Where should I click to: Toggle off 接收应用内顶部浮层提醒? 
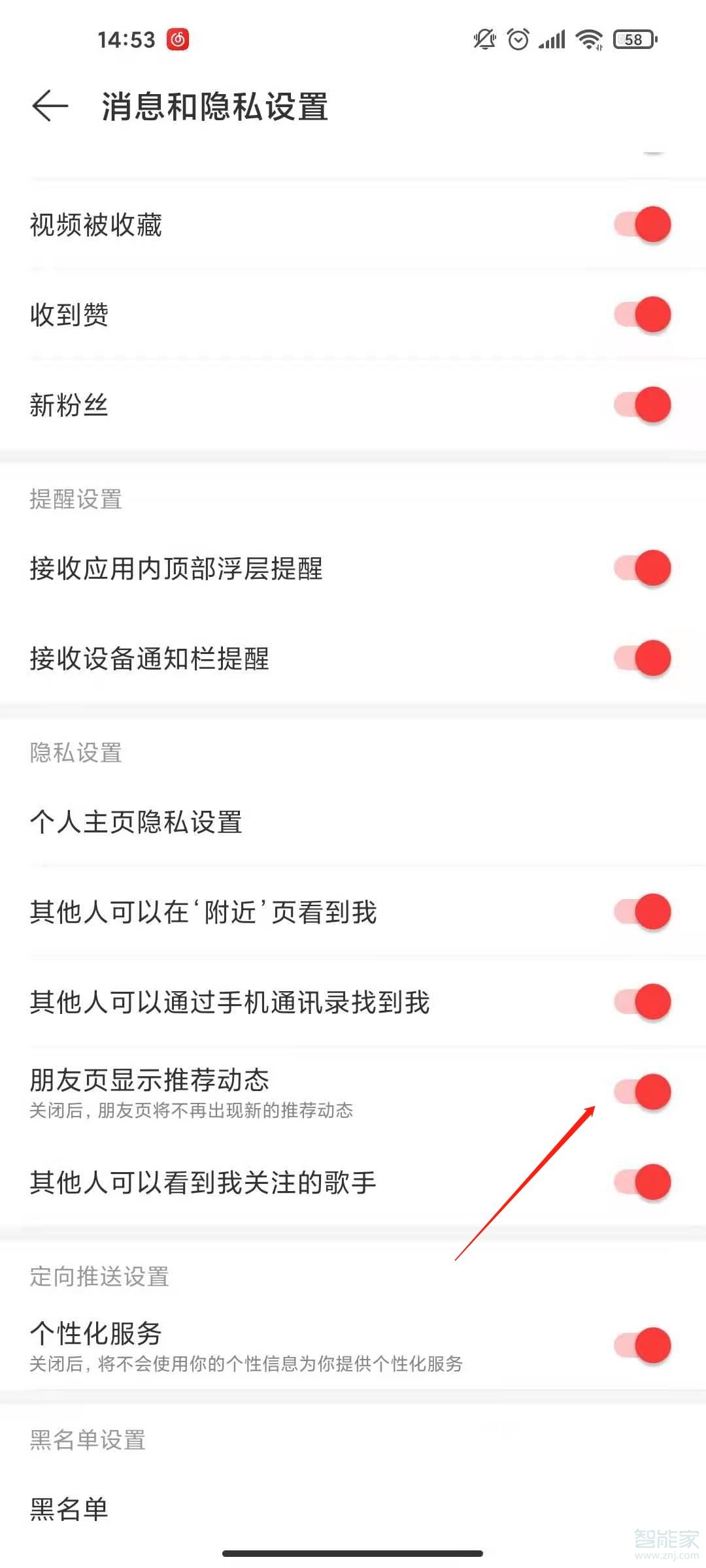coord(641,568)
